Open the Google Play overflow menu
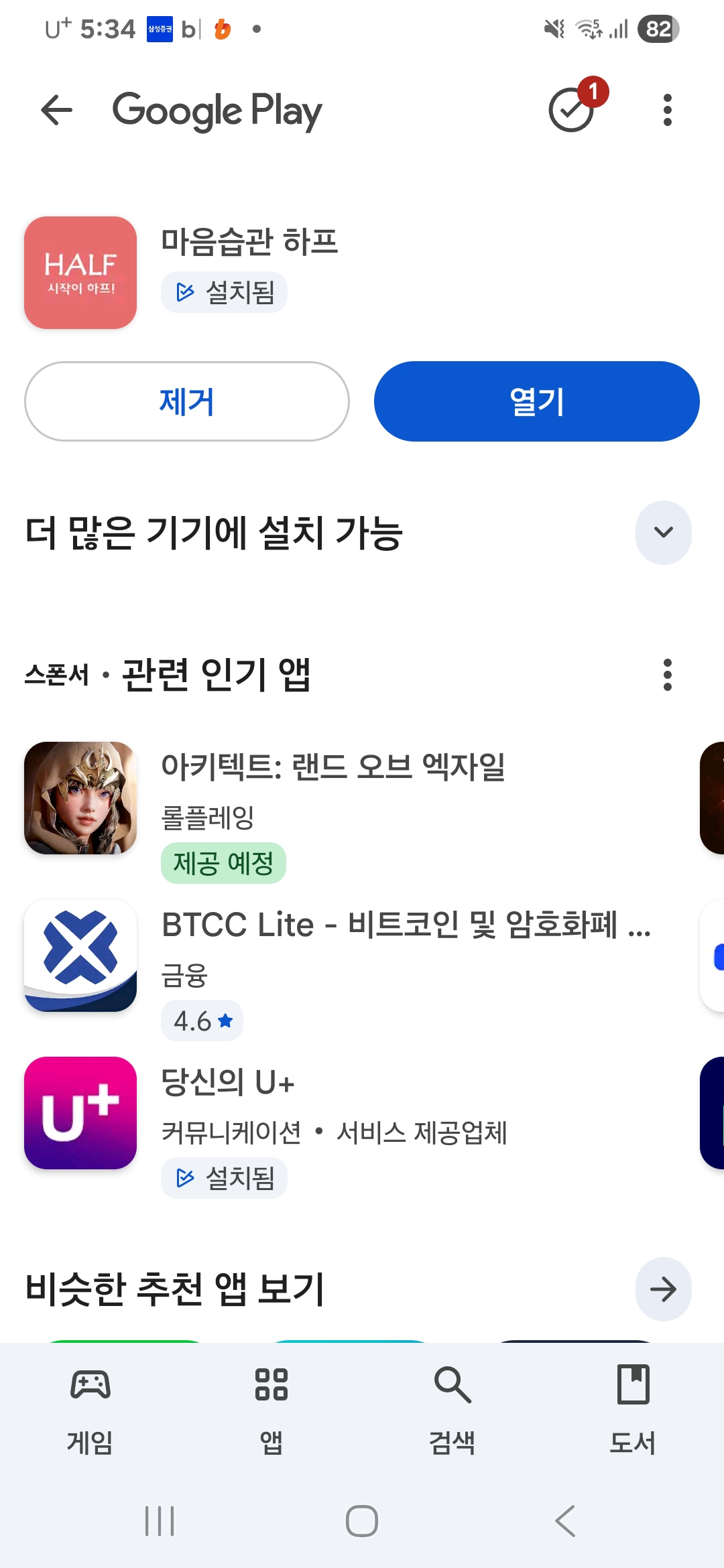The width and height of the screenshot is (724, 1568). point(666,111)
